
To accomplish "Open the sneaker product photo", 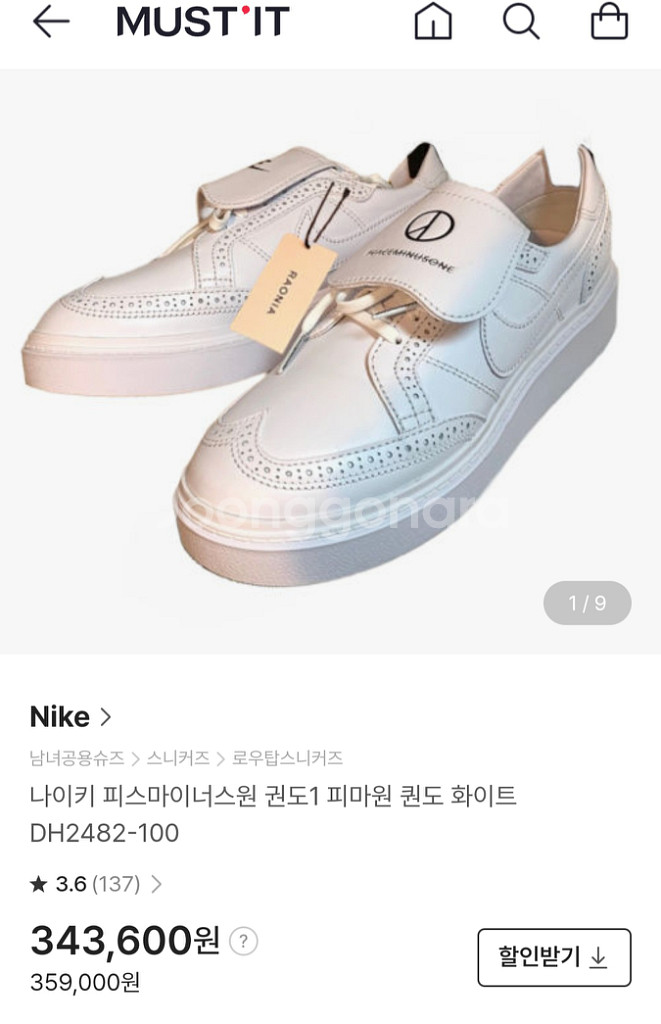I will [x=330, y=360].
